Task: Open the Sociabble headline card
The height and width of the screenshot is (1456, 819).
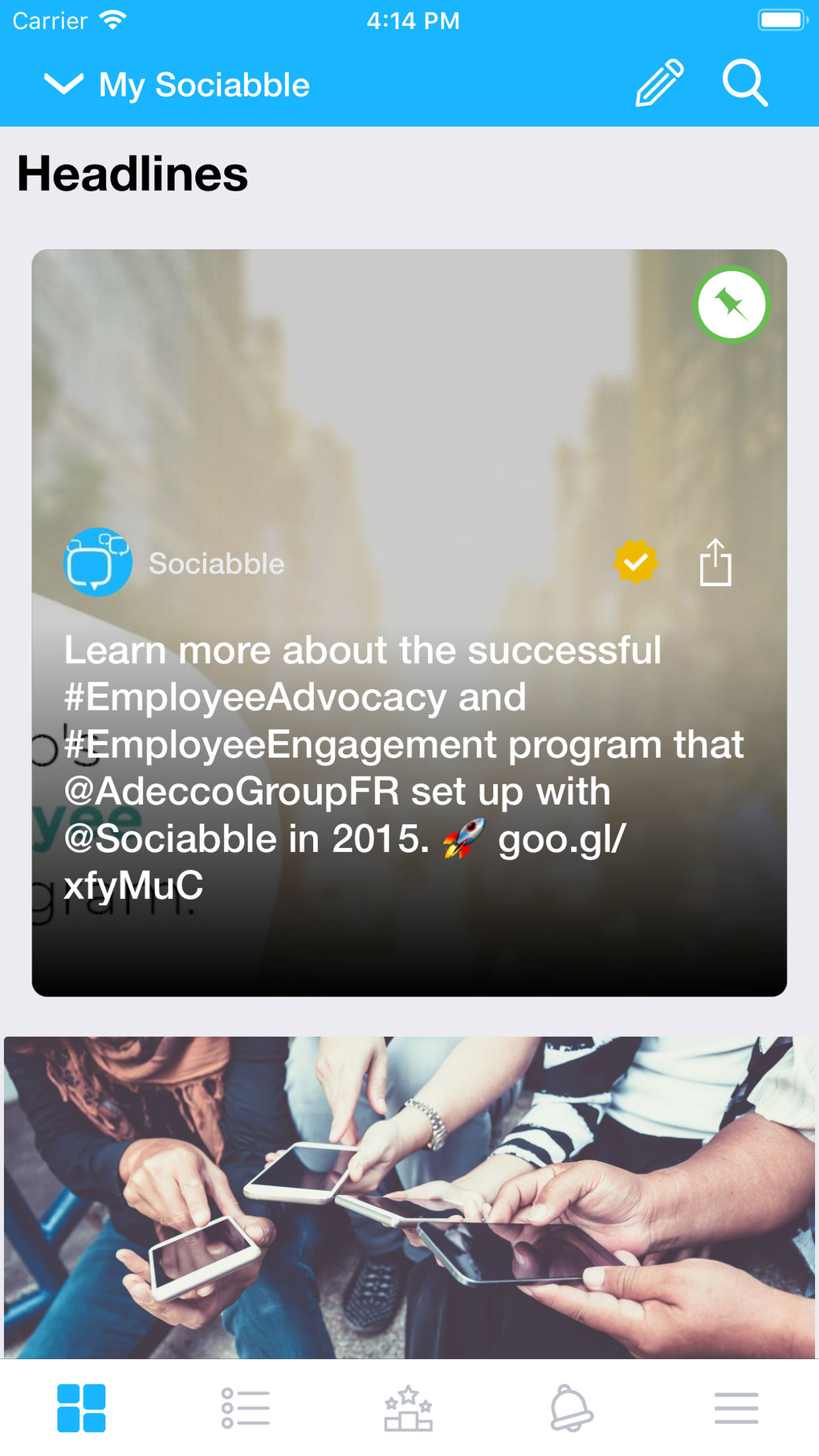Action: (x=409, y=763)
